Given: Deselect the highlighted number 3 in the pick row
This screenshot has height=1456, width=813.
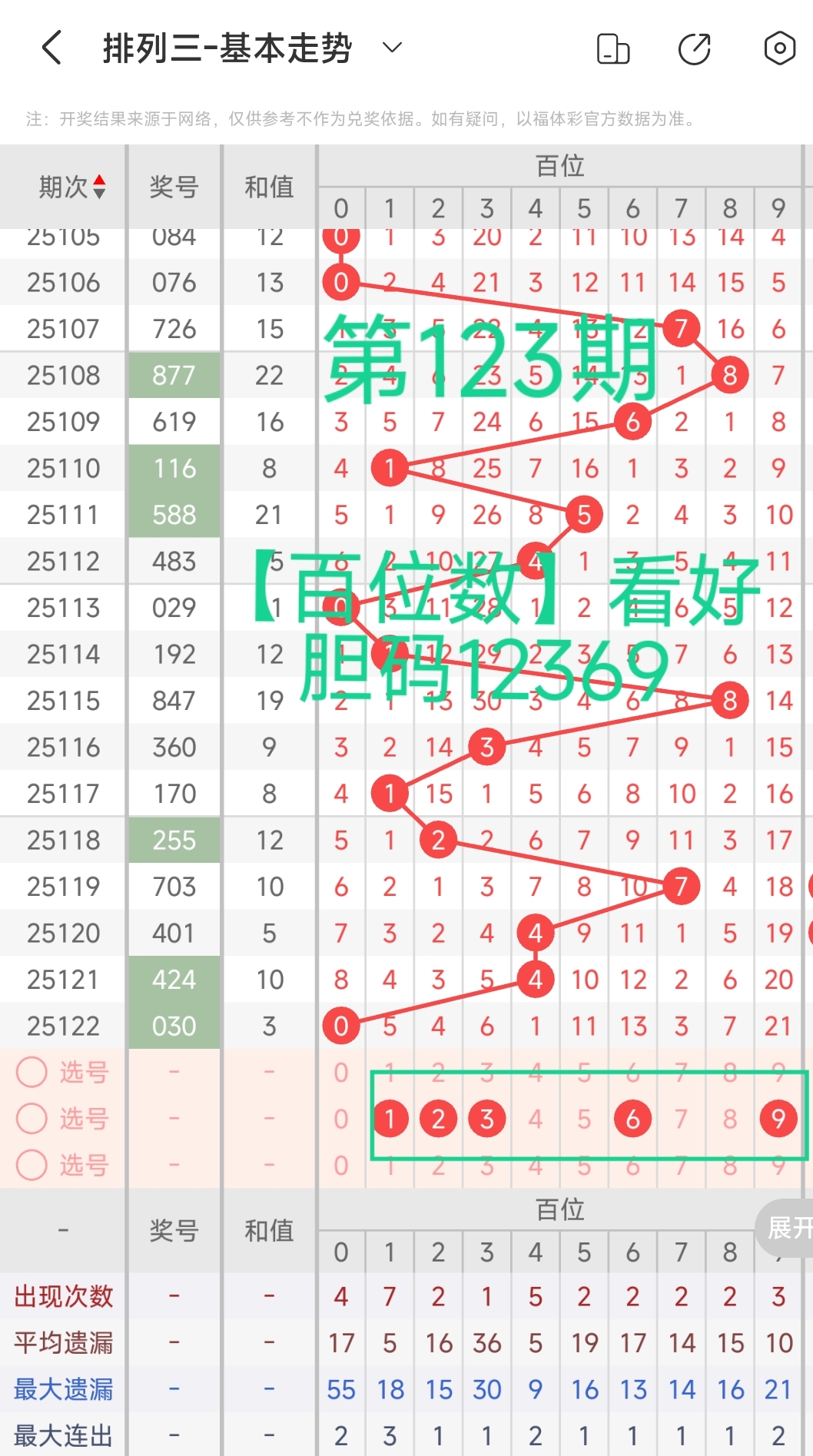Looking at the screenshot, I should click(486, 1119).
